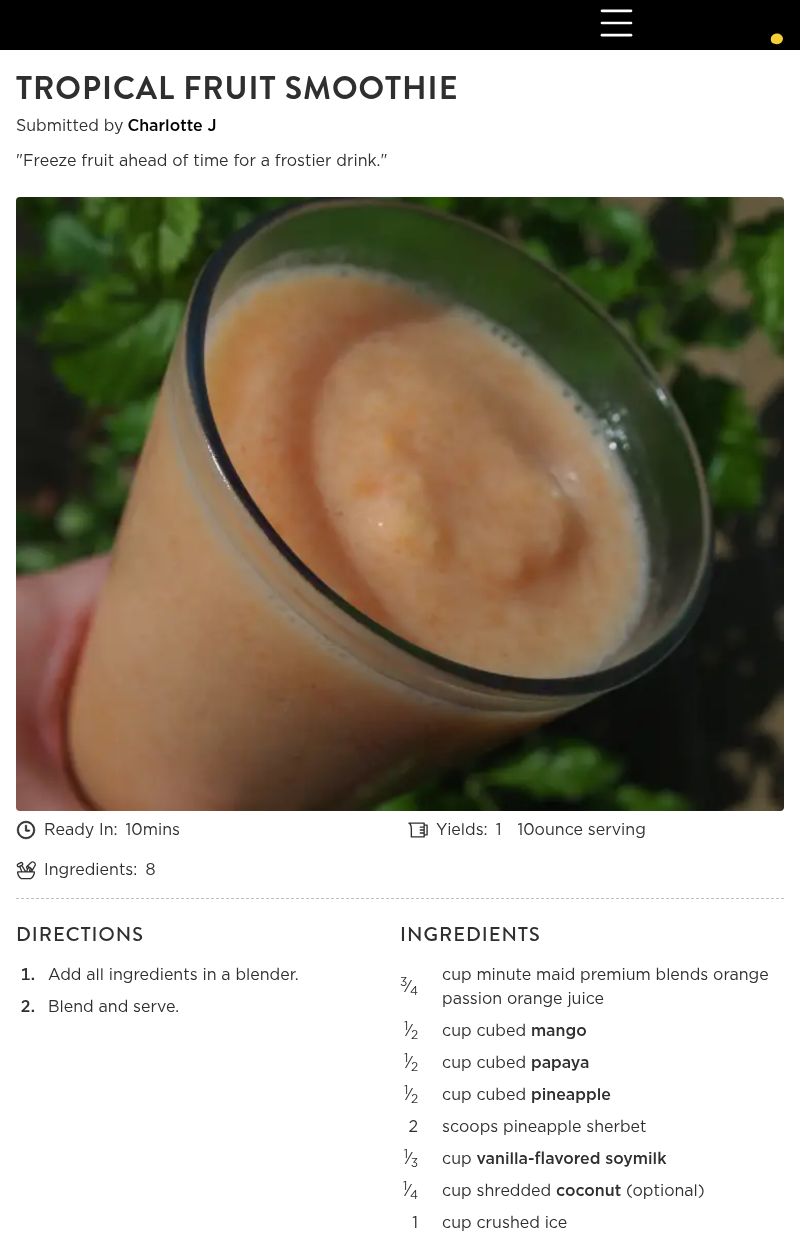Open the vanilla-flavored soymilk link
Screen dimensions: 800x1259
(x=571, y=1159)
